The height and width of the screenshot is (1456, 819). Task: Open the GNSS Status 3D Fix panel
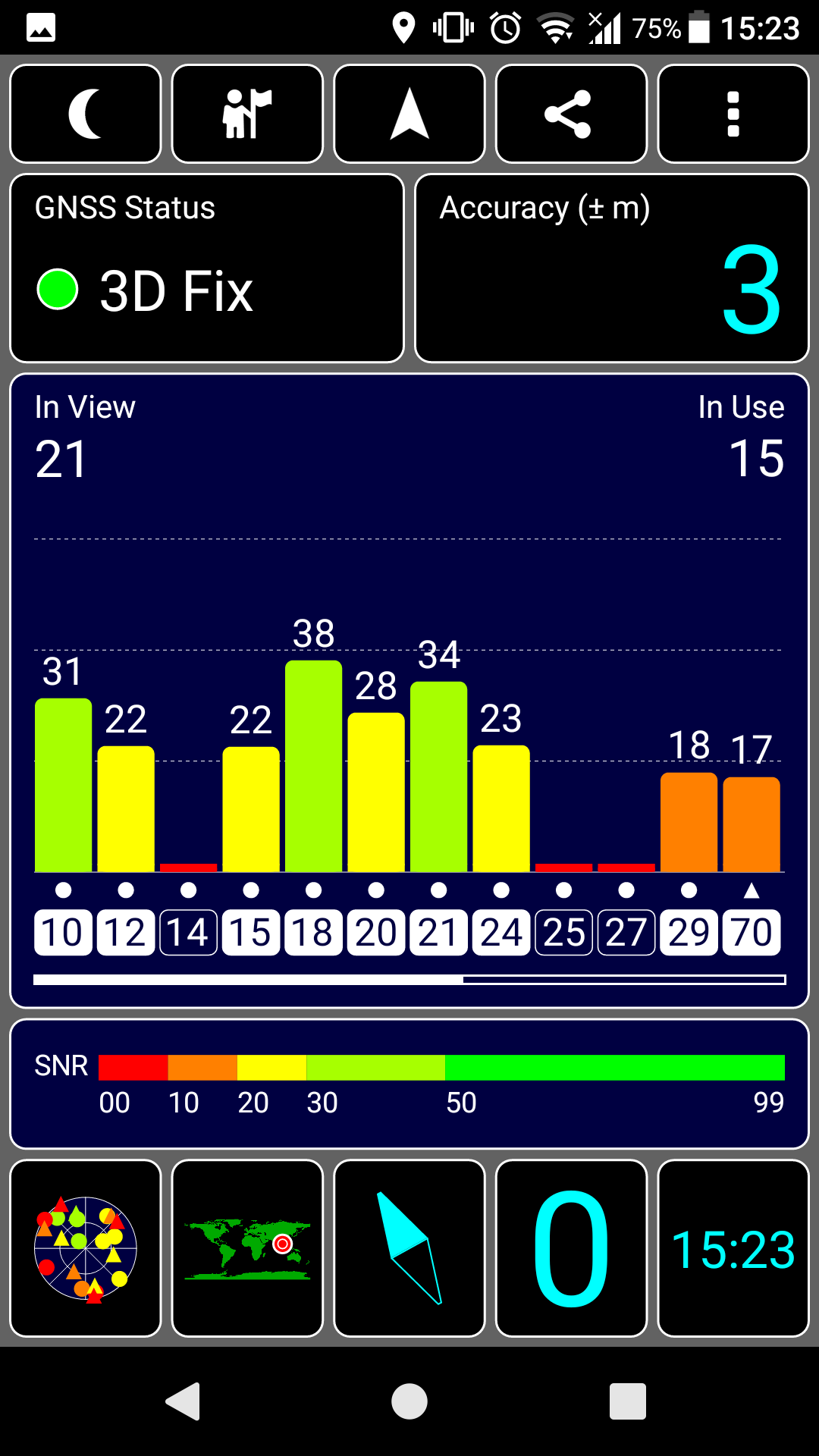[206, 268]
